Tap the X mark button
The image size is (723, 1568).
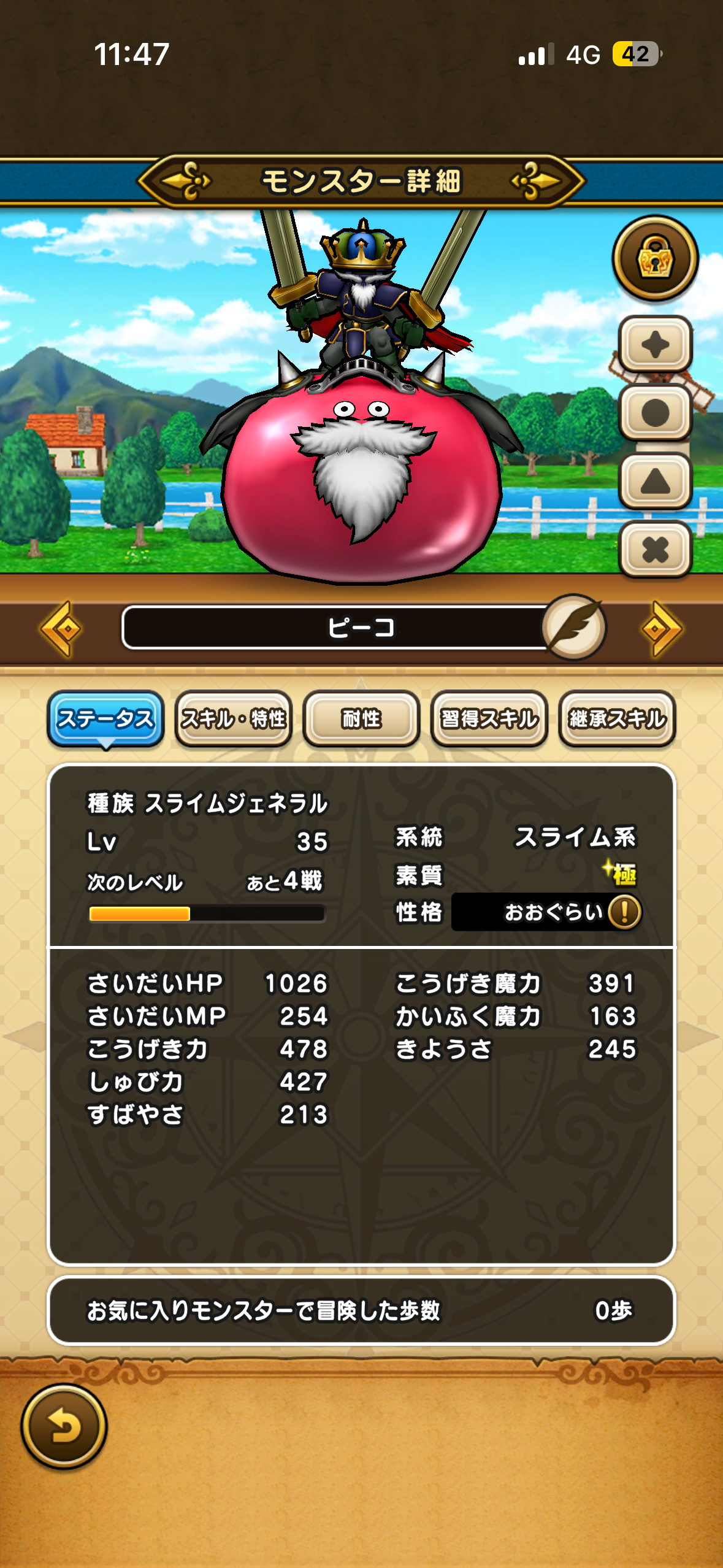(x=655, y=550)
